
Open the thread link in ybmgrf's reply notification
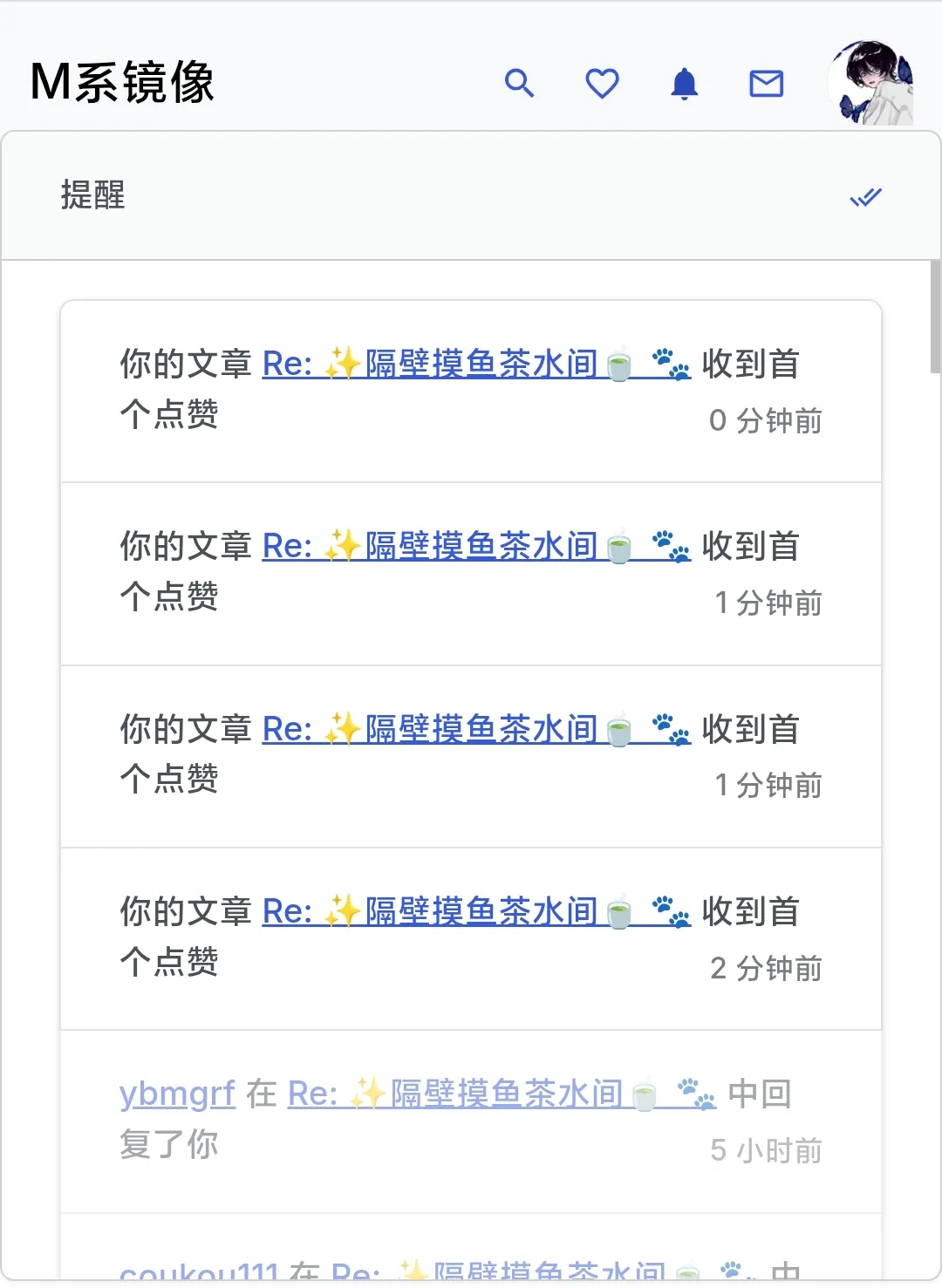(502, 1094)
